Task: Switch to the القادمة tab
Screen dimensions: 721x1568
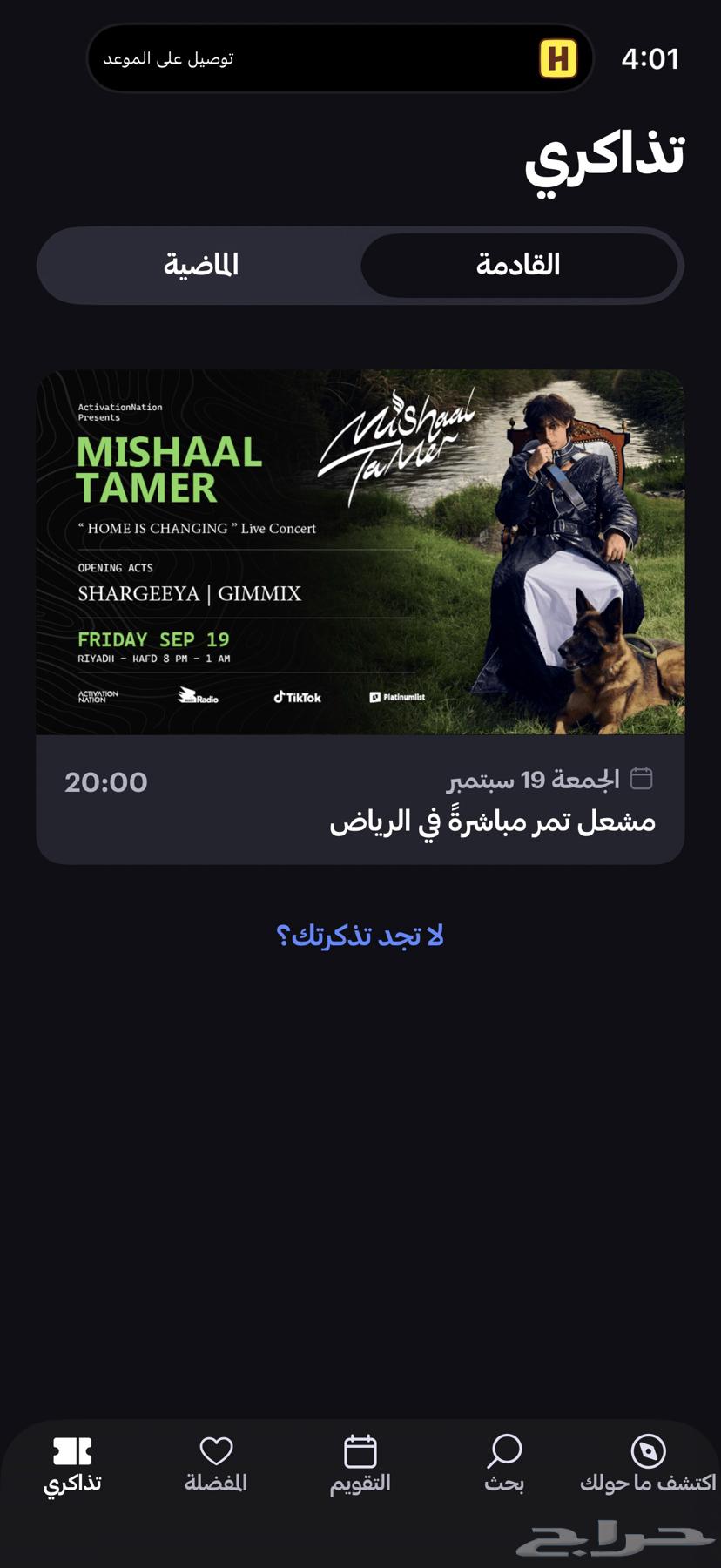Action: [519, 266]
